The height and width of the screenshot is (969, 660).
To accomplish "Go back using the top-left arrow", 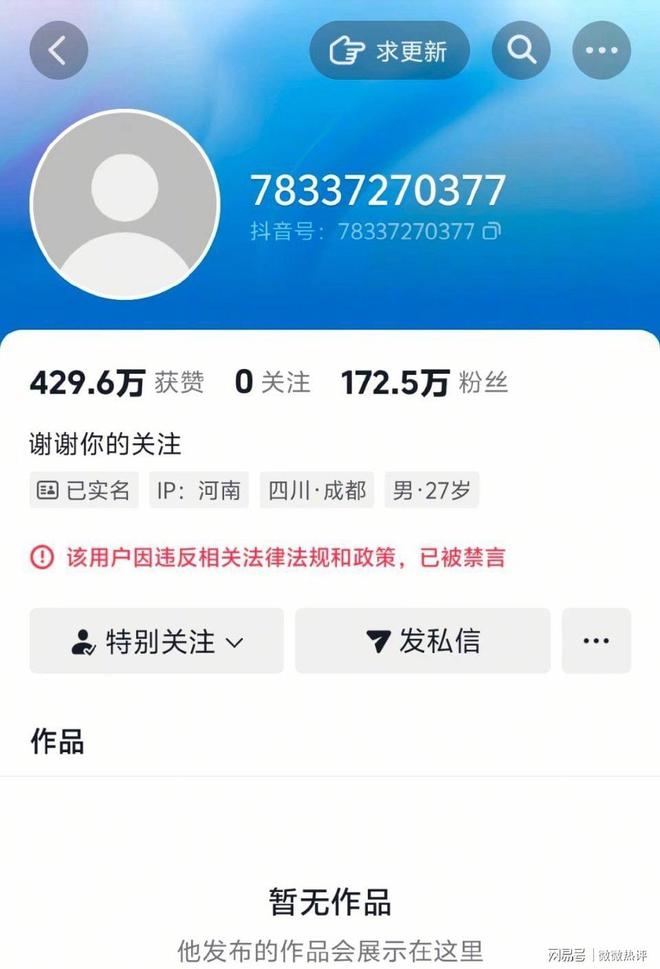I will (58, 51).
